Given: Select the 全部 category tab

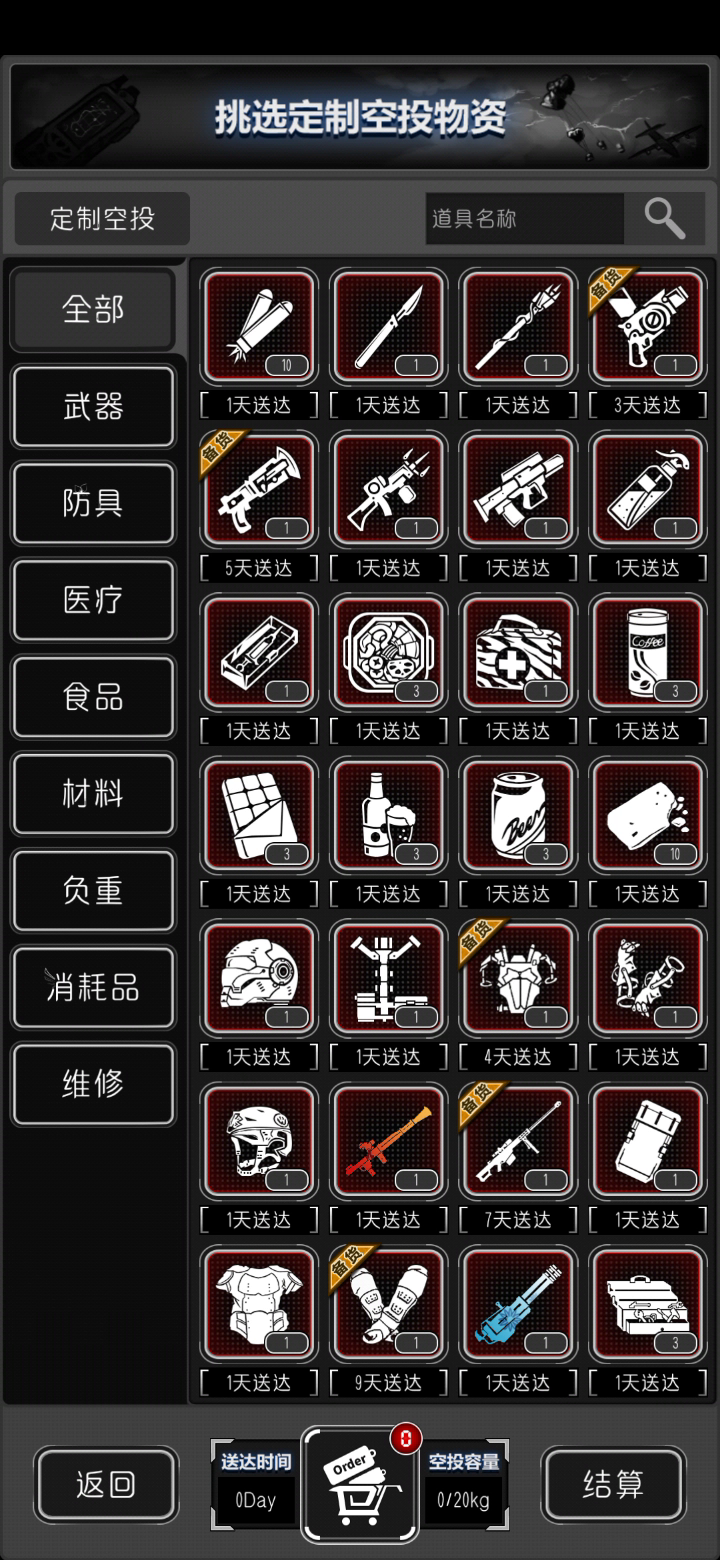Looking at the screenshot, I should tap(93, 309).
